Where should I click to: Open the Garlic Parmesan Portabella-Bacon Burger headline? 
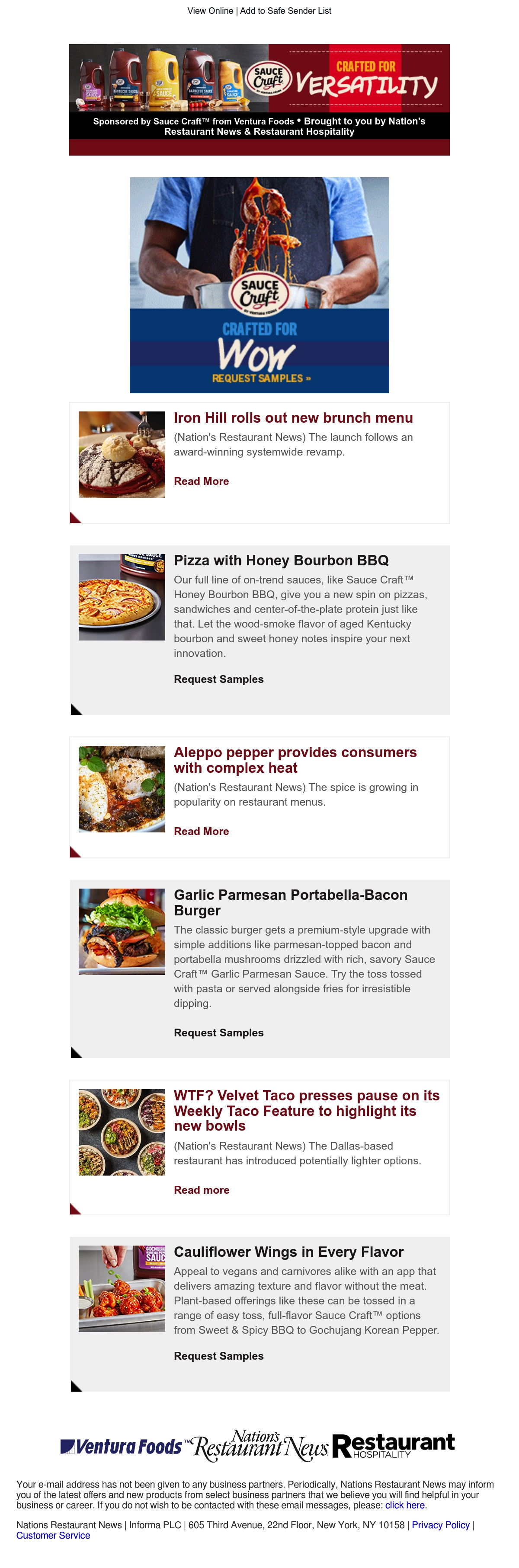[291, 902]
